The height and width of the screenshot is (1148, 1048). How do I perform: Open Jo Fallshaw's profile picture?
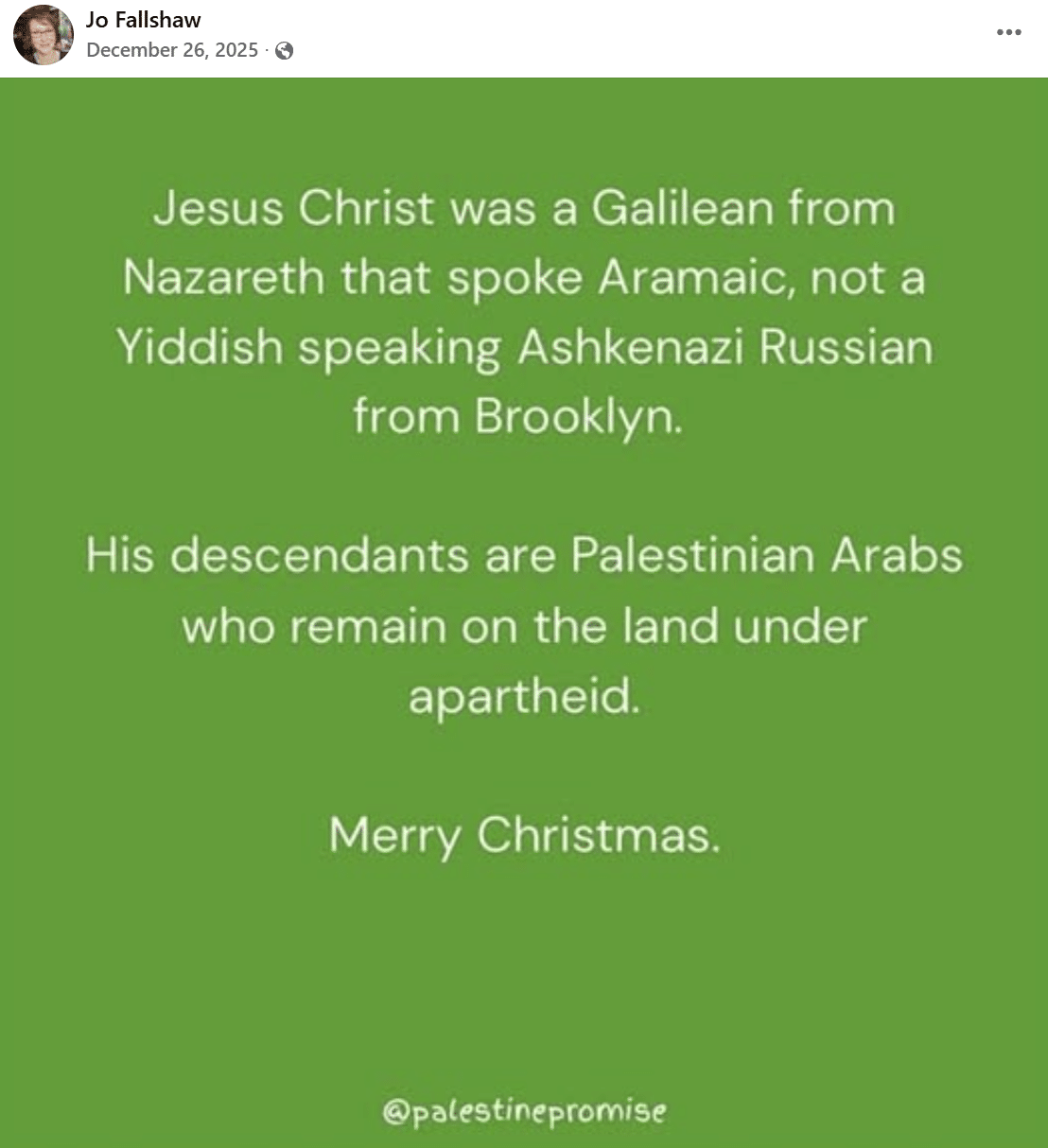click(x=44, y=35)
